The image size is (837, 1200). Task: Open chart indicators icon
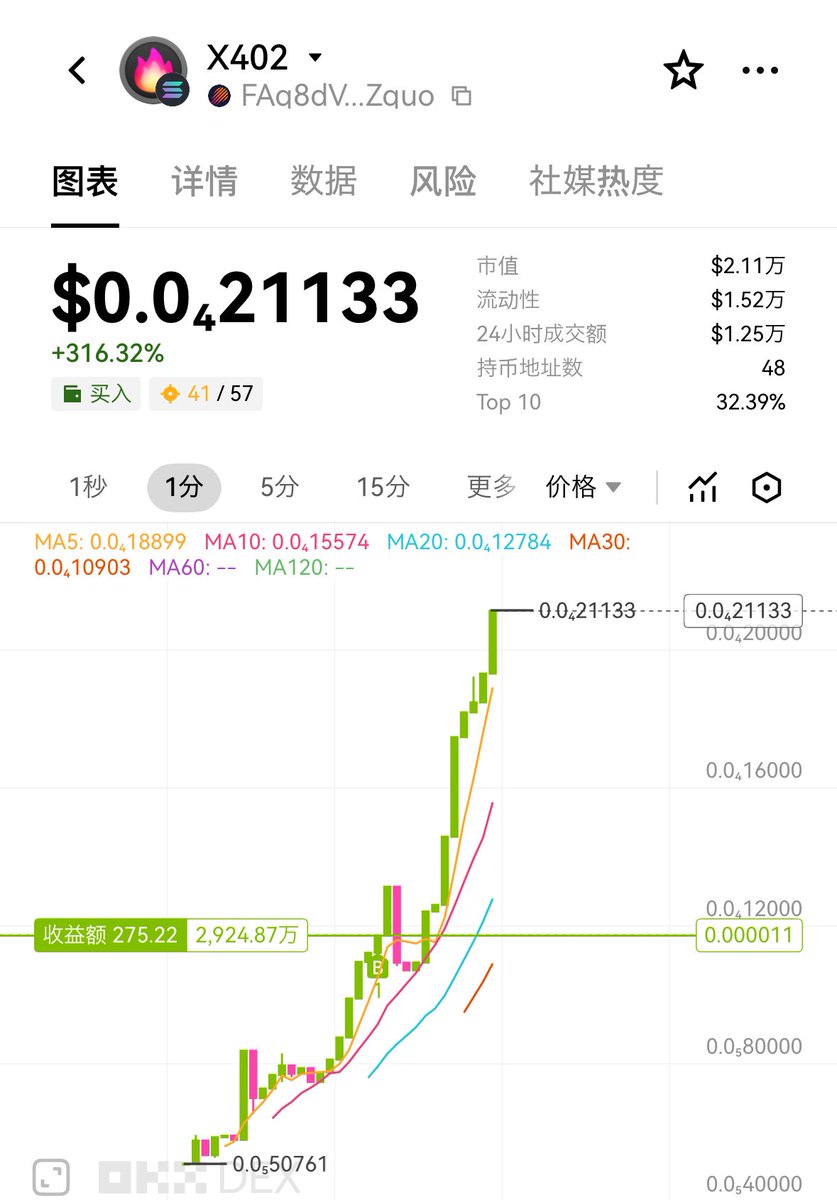703,487
